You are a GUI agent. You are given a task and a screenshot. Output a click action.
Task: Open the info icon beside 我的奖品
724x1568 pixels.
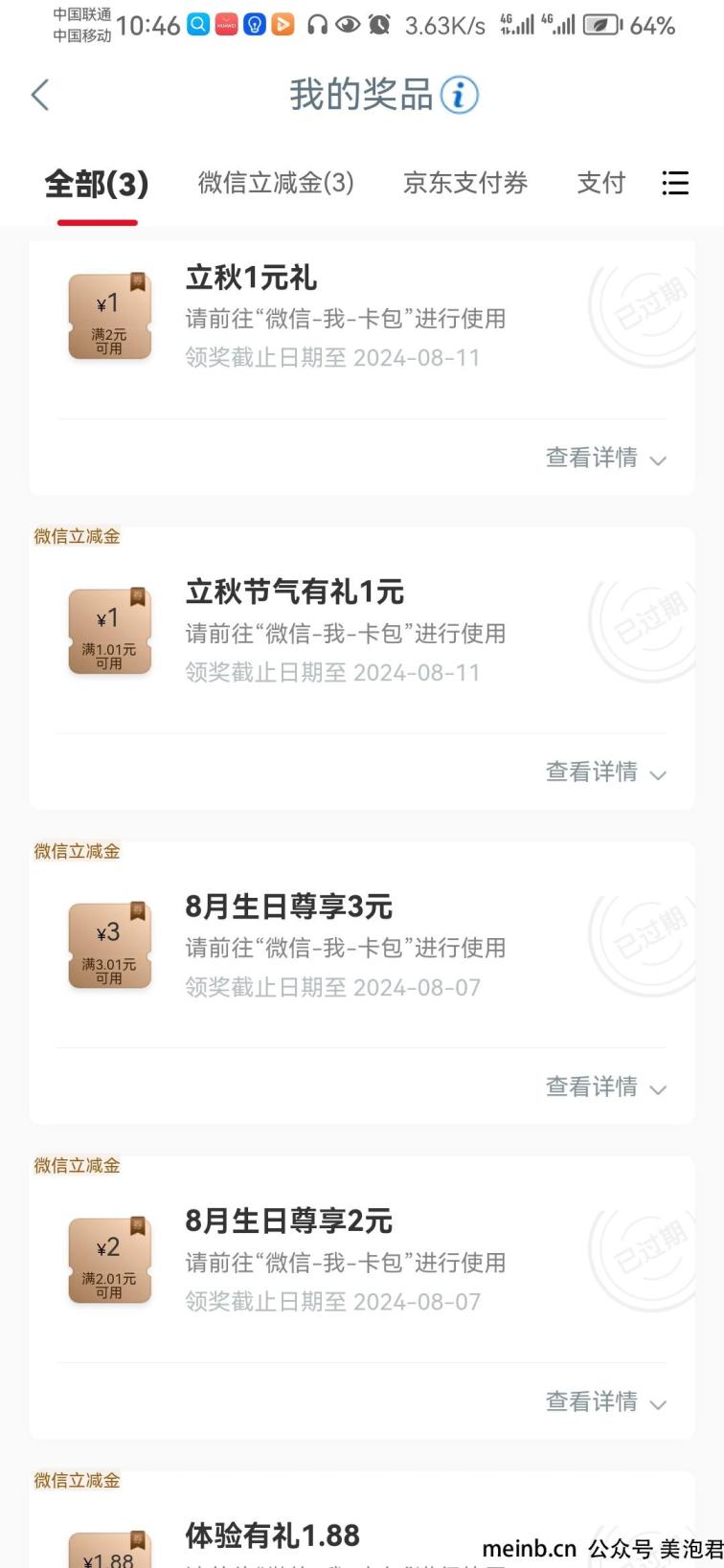click(x=460, y=95)
